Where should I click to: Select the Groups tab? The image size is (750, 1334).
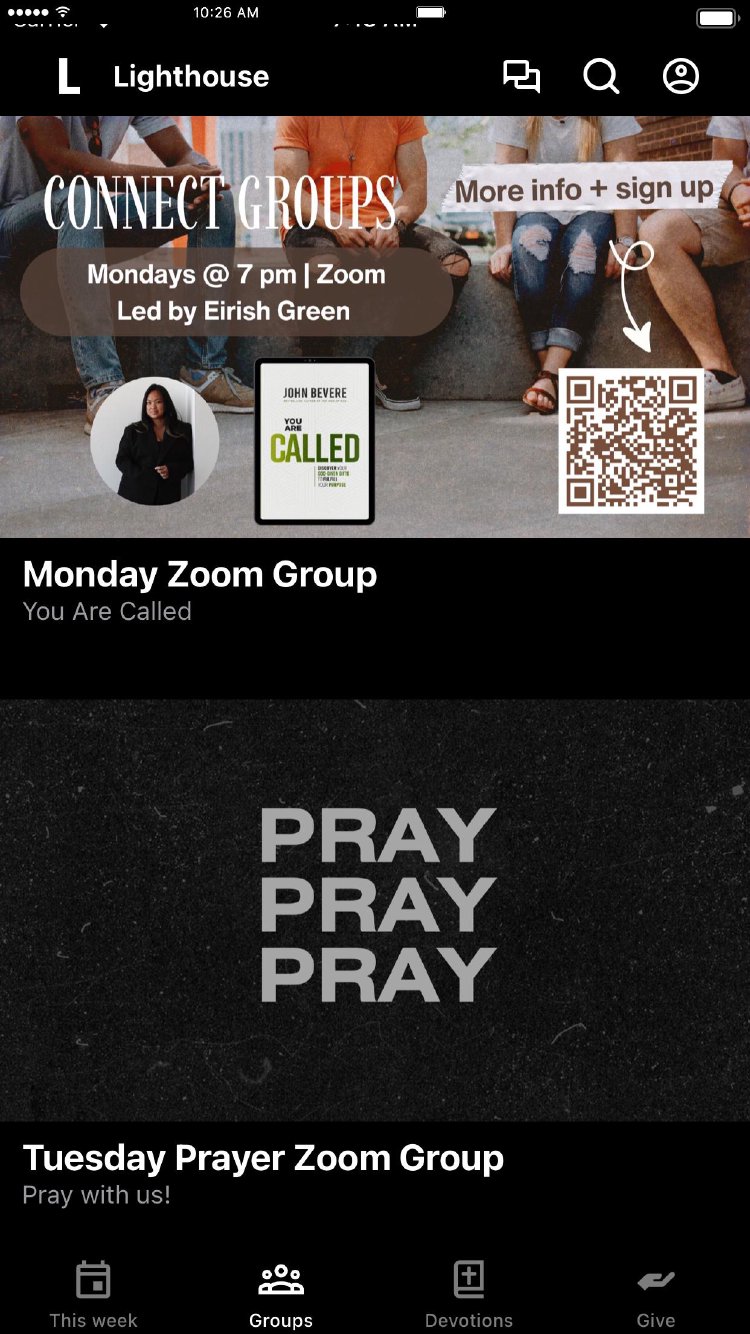click(281, 1294)
